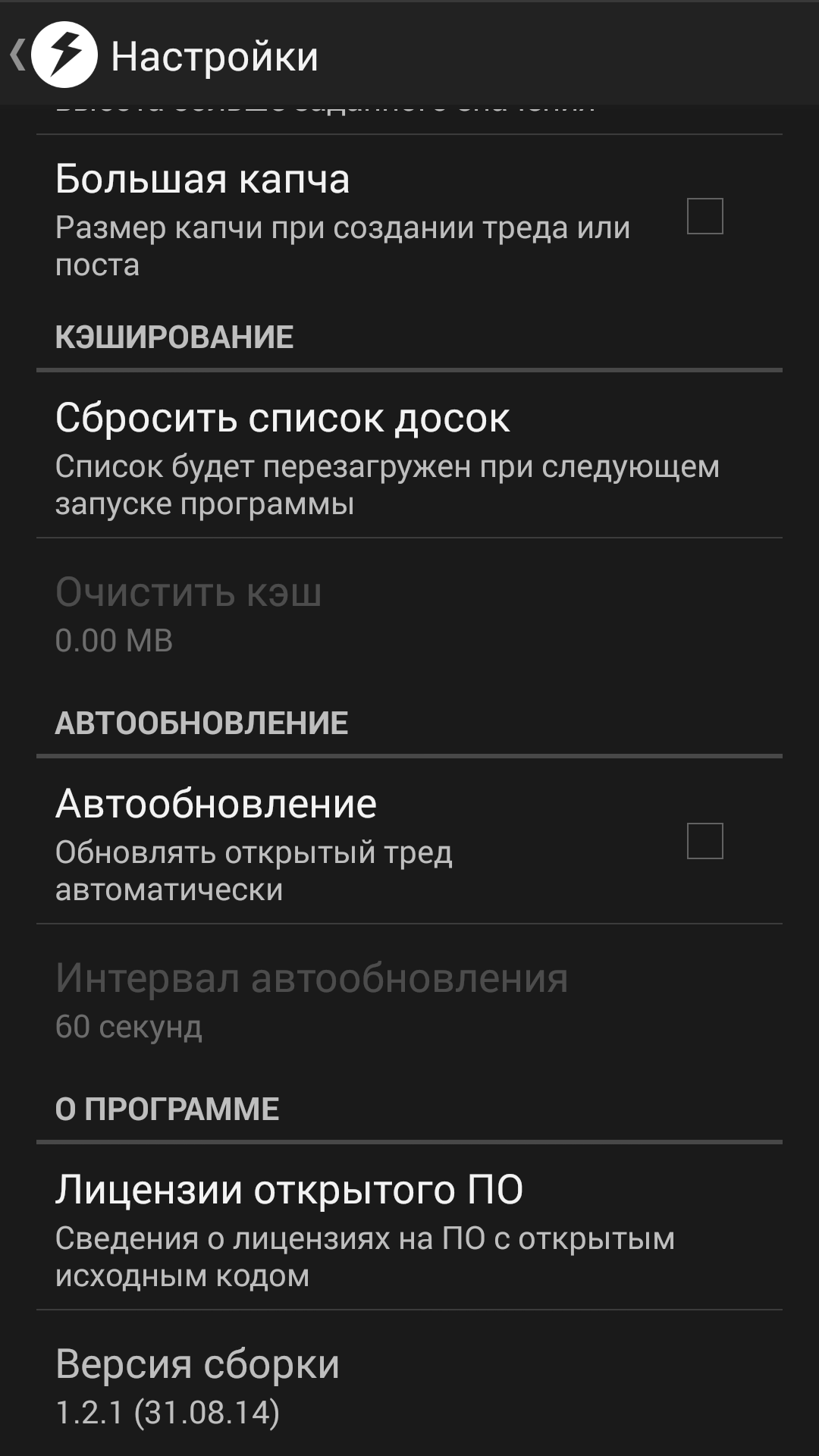Tap Сбросить список досок
Image resolution: width=819 pixels, height=1456 pixels.
(409, 456)
